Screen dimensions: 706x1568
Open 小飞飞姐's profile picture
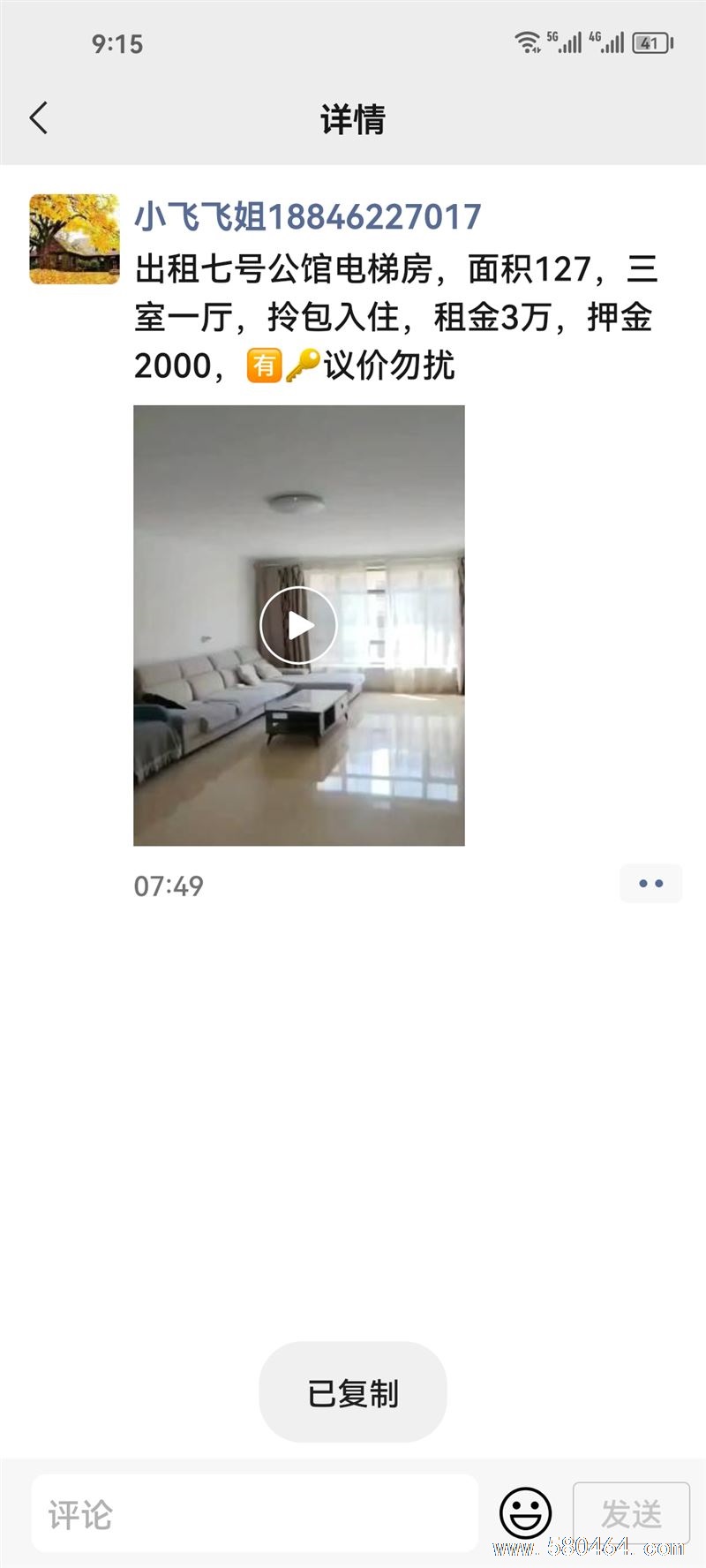[x=74, y=239]
